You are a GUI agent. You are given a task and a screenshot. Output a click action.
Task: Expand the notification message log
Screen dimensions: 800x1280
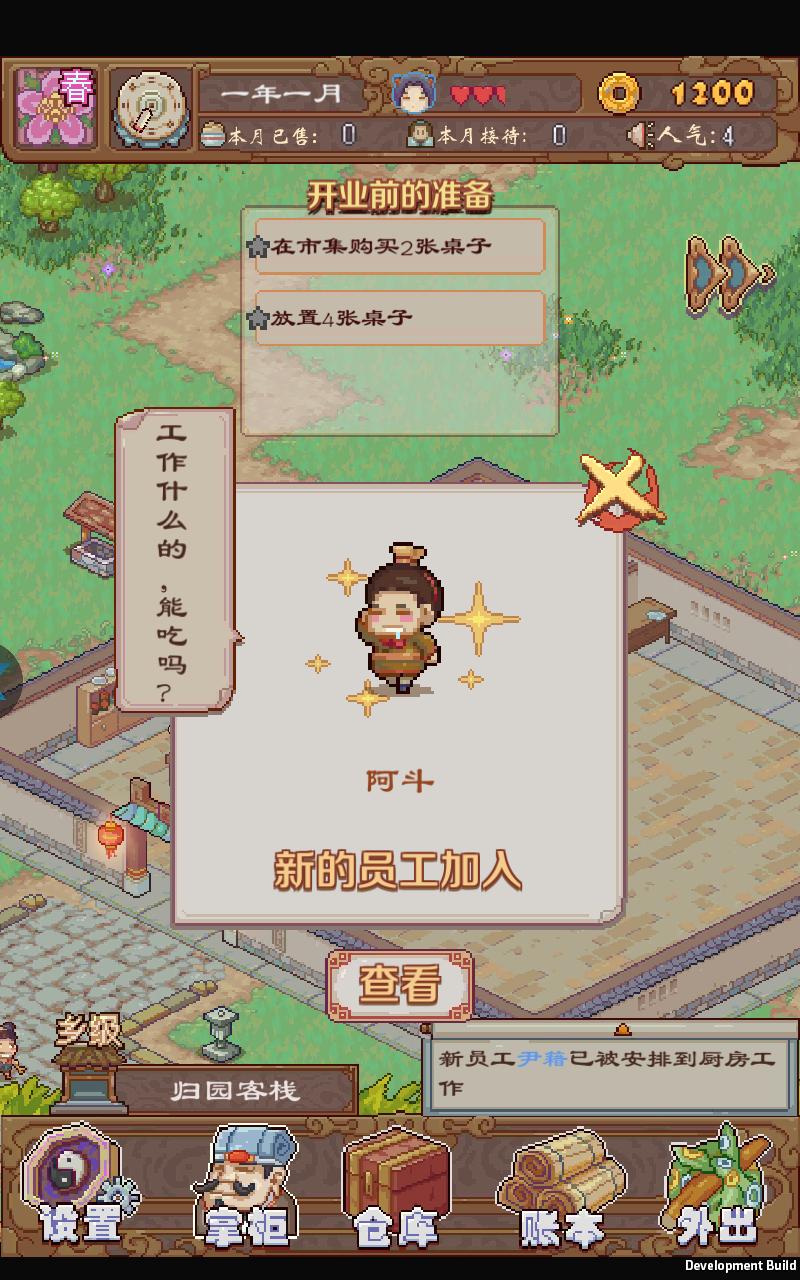pos(623,1029)
